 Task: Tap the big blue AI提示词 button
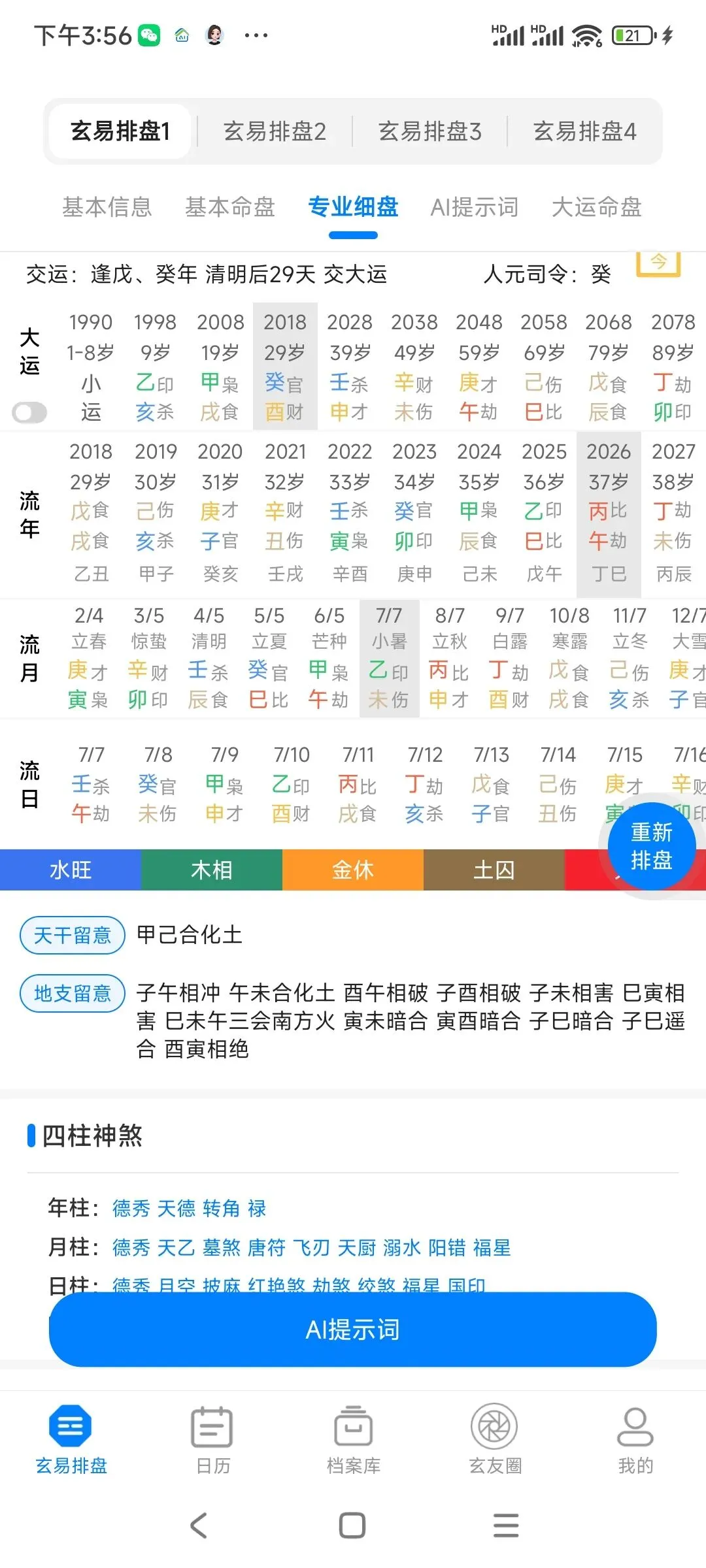[x=353, y=1330]
